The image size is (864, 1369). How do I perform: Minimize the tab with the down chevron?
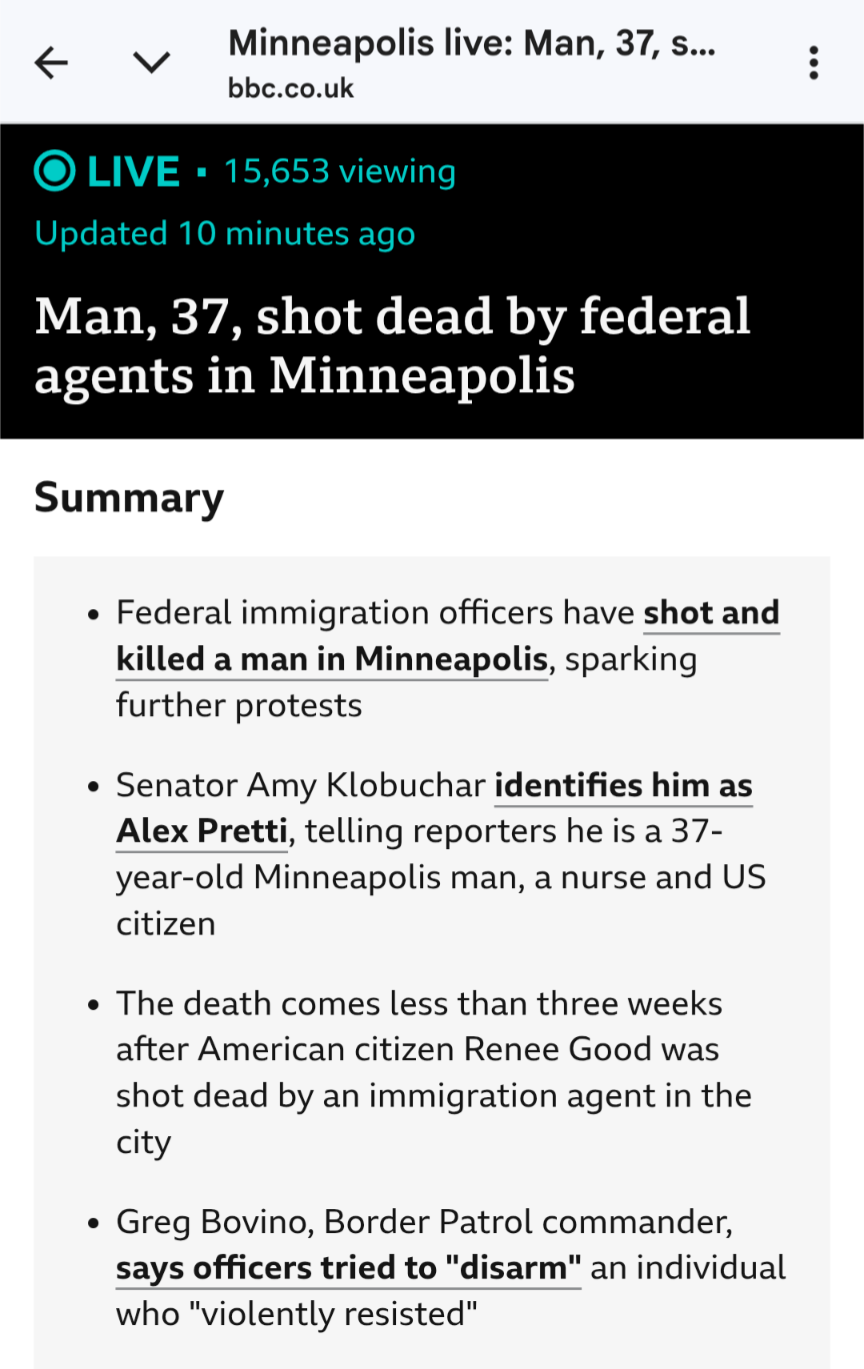(151, 63)
